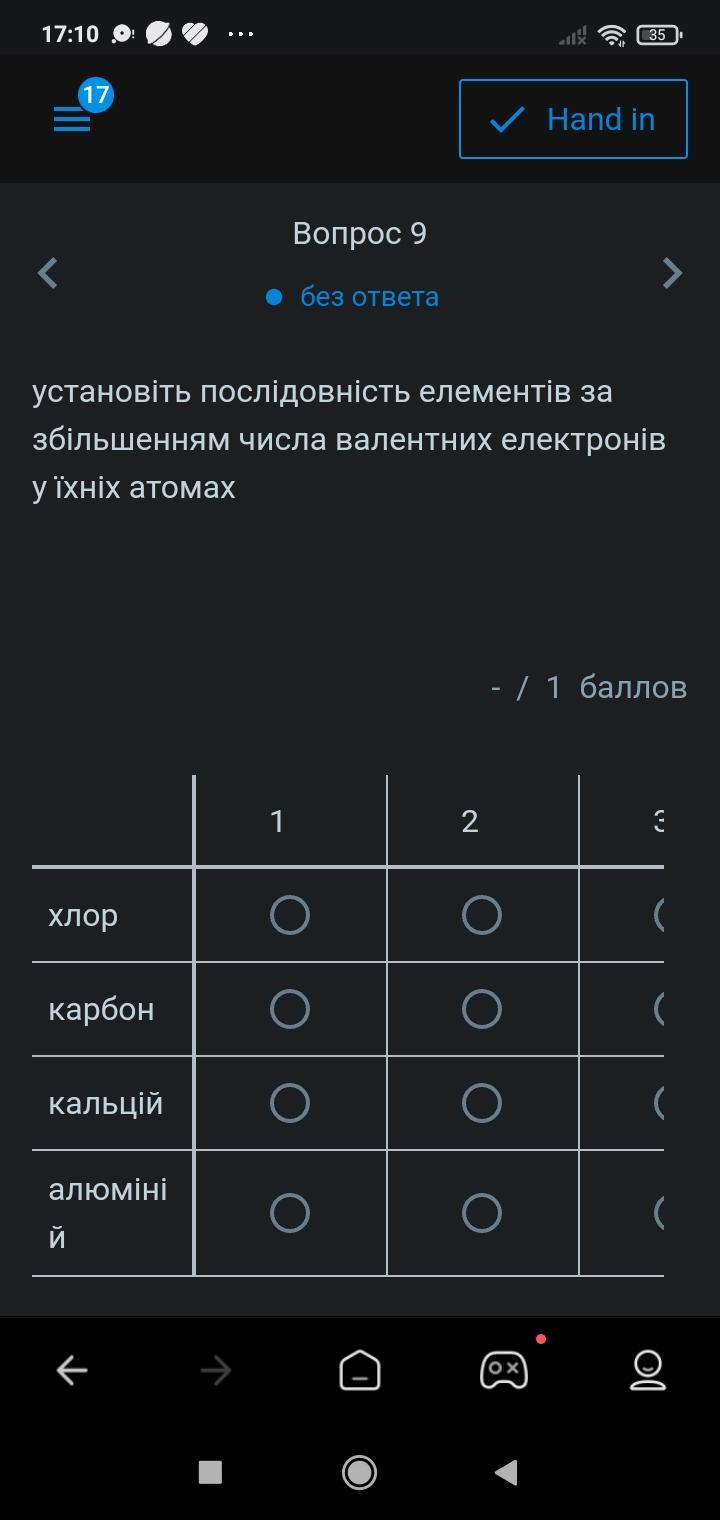
Task: Tap the system home button
Action: point(359,1472)
